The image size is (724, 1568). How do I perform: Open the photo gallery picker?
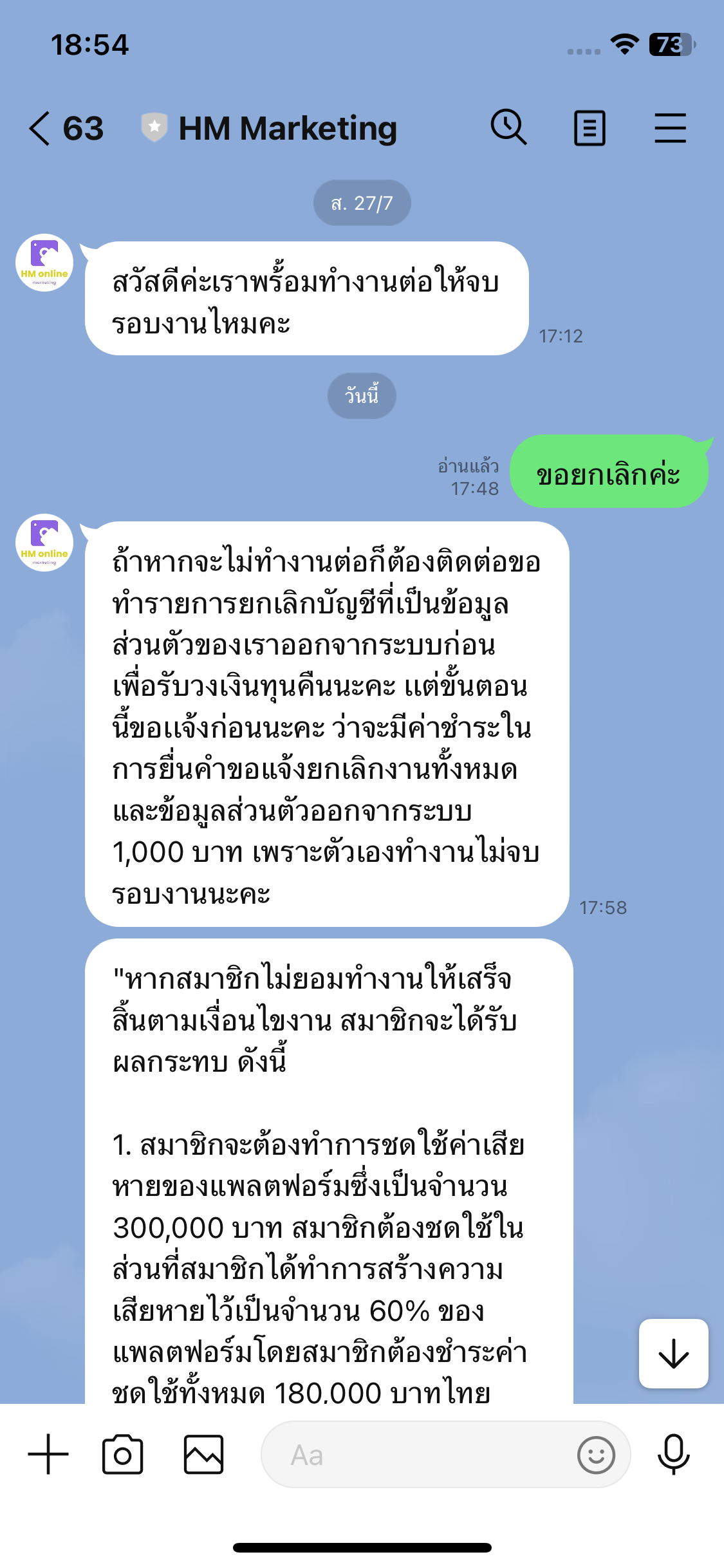coord(203,1454)
